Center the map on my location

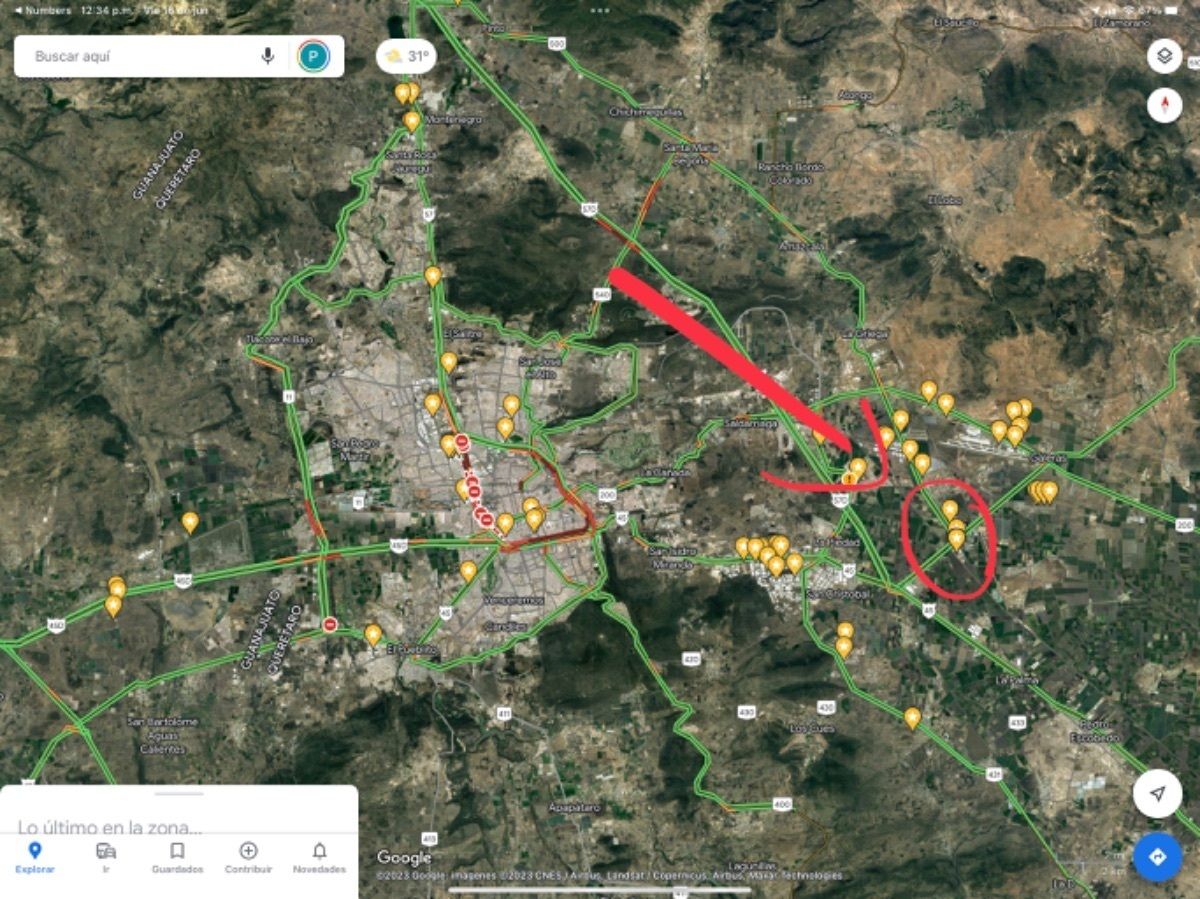pyautogui.click(x=1157, y=794)
